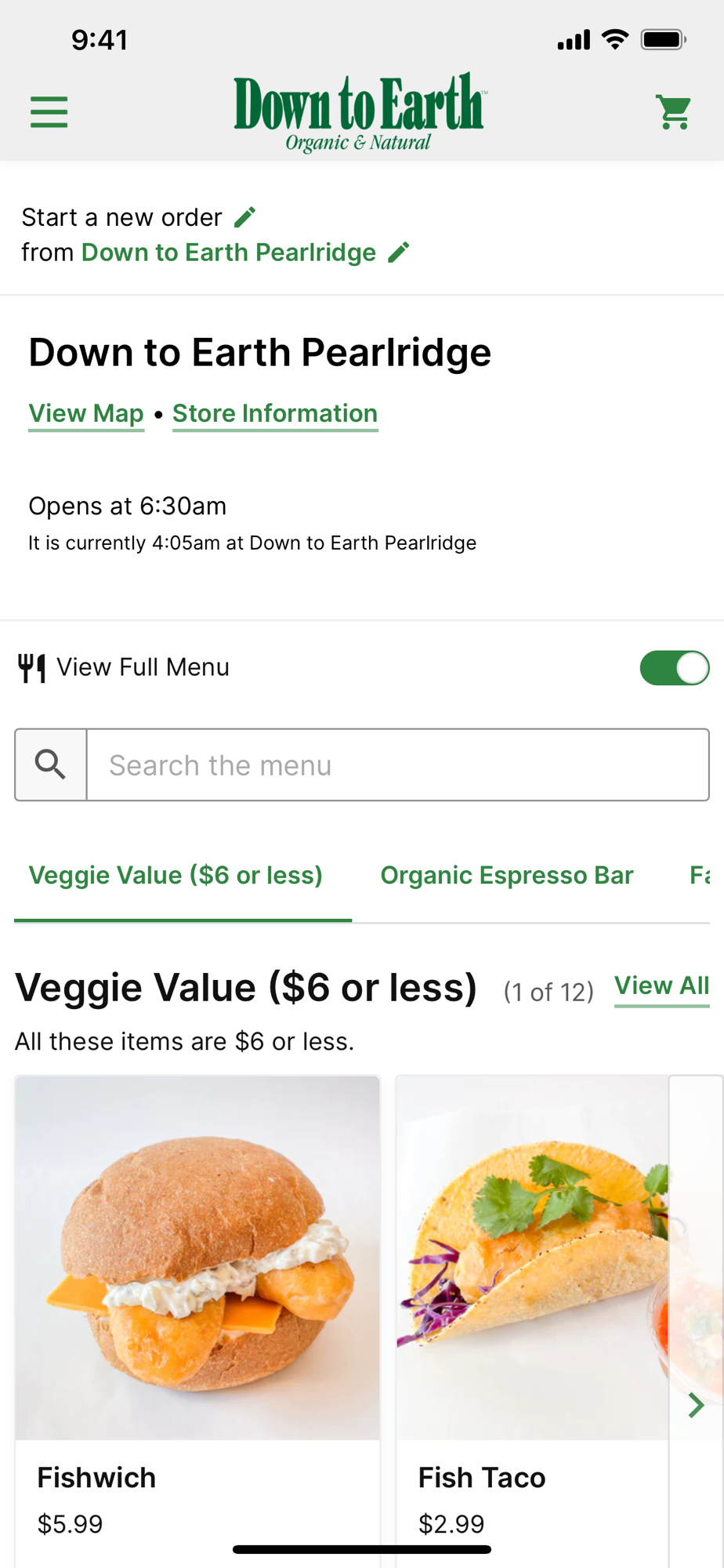The height and width of the screenshot is (1568, 724).
Task: Open Store Information link
Action: (x=275, y=413)
